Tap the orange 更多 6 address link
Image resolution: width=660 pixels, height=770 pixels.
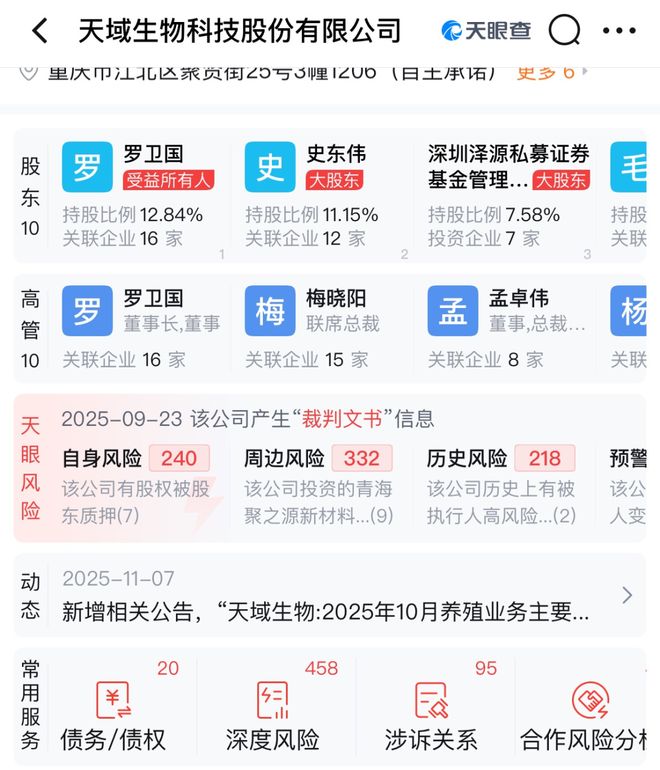(551, 72)
